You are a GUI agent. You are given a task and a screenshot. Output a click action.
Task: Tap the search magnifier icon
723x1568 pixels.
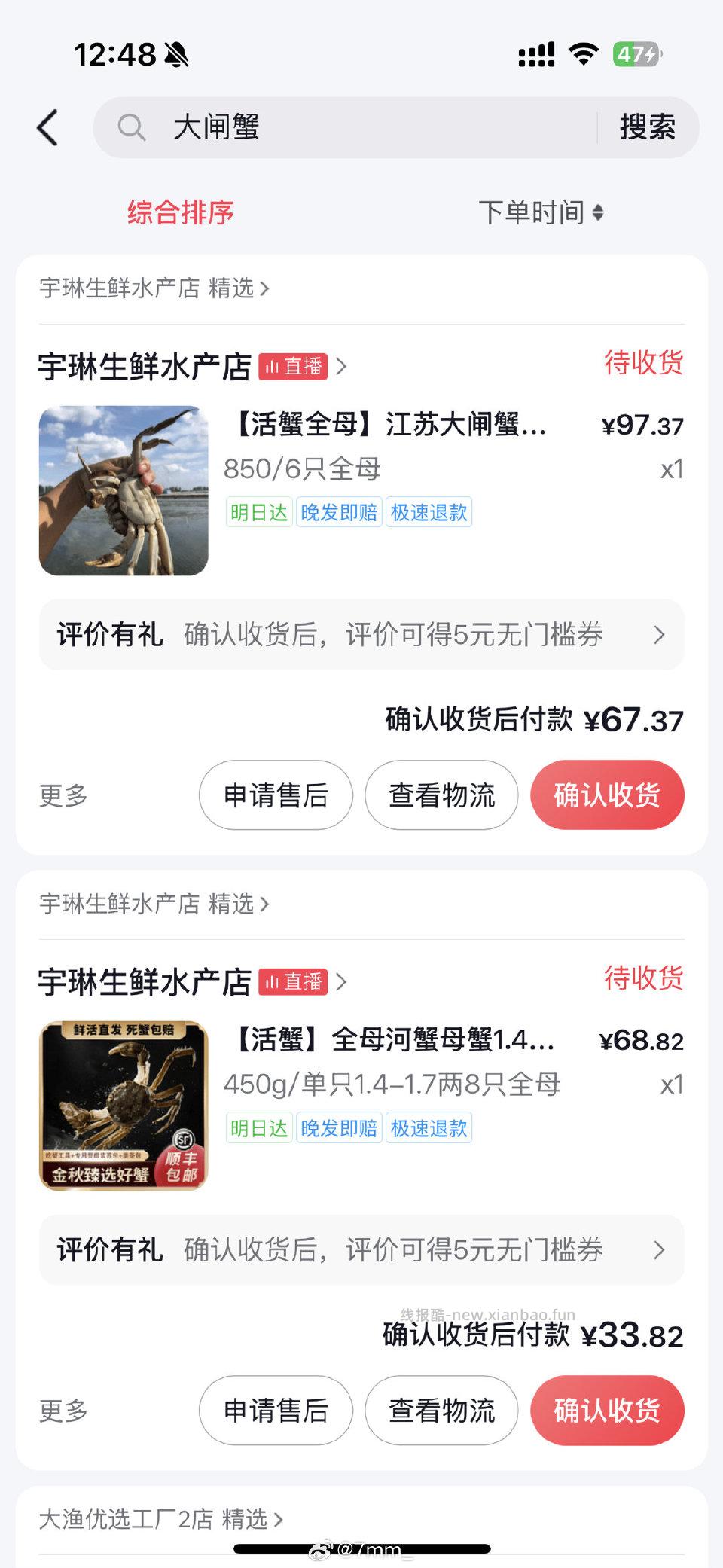coord(132,127)
